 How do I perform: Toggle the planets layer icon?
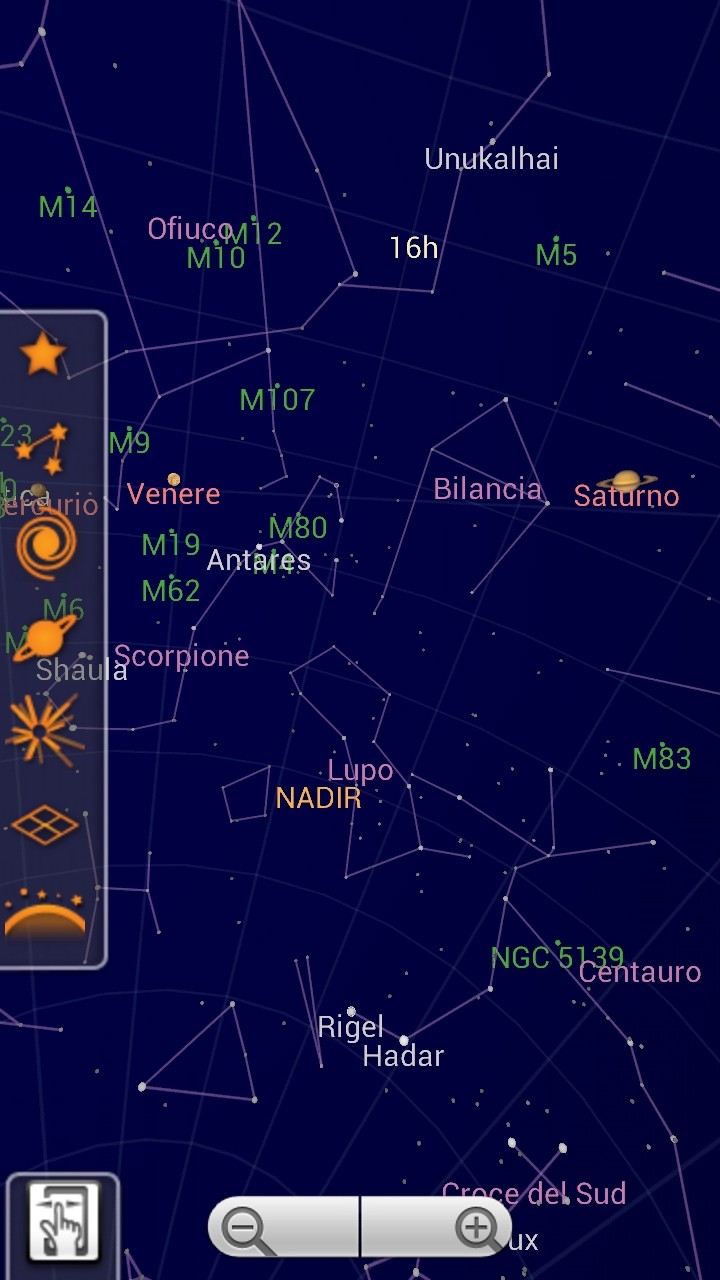tap(45, 638)
